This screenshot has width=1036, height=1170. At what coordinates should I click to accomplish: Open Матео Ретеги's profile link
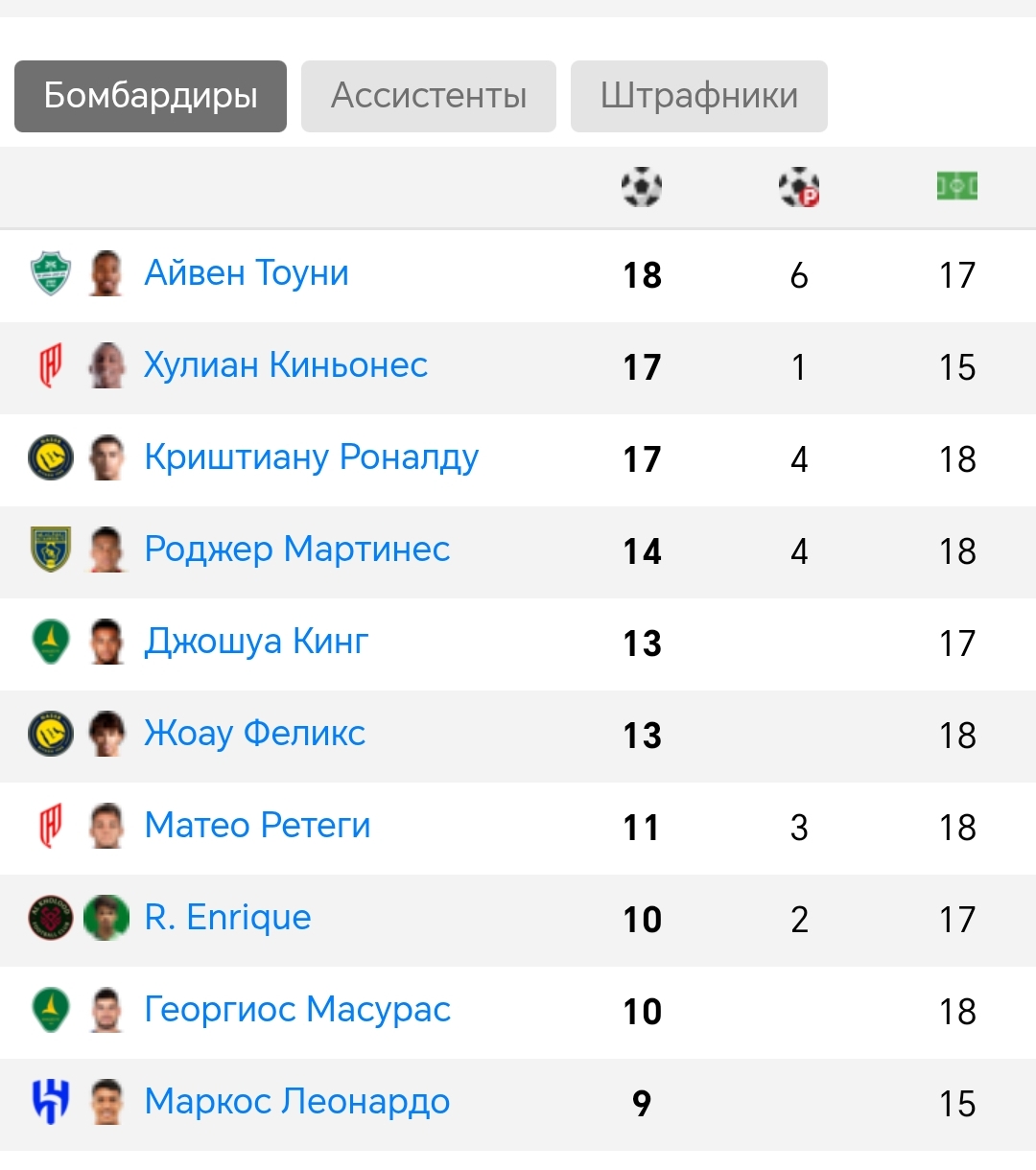pyautogui.click(x=257, y=826)
